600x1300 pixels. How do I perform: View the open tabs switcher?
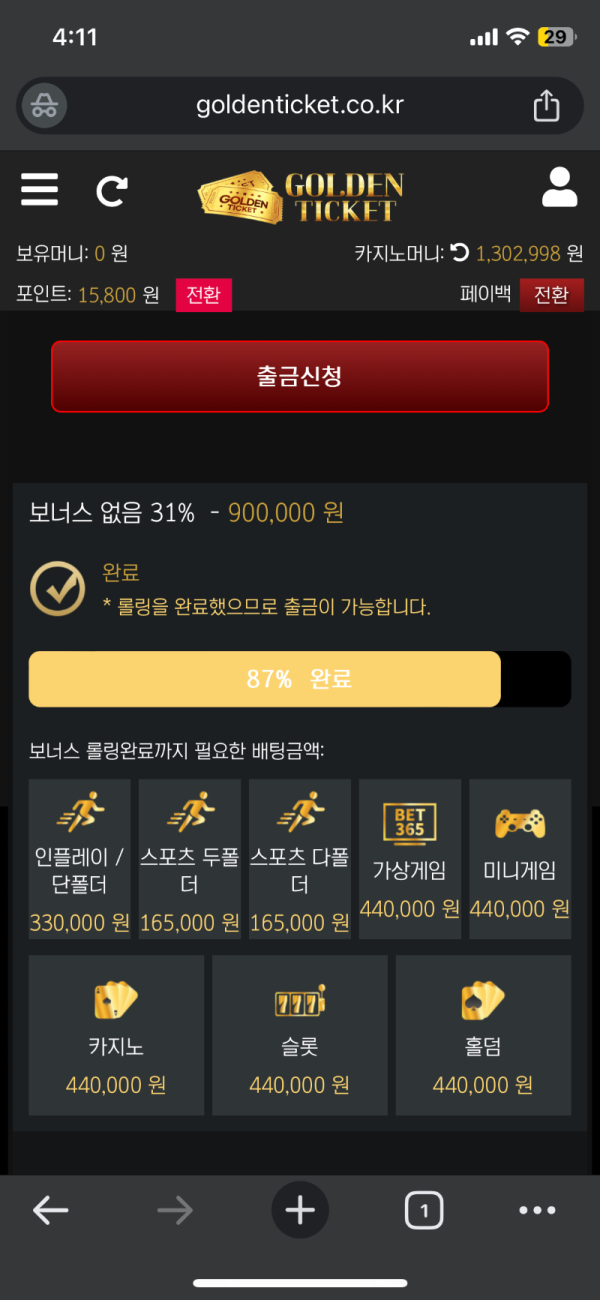point(424,1211)
